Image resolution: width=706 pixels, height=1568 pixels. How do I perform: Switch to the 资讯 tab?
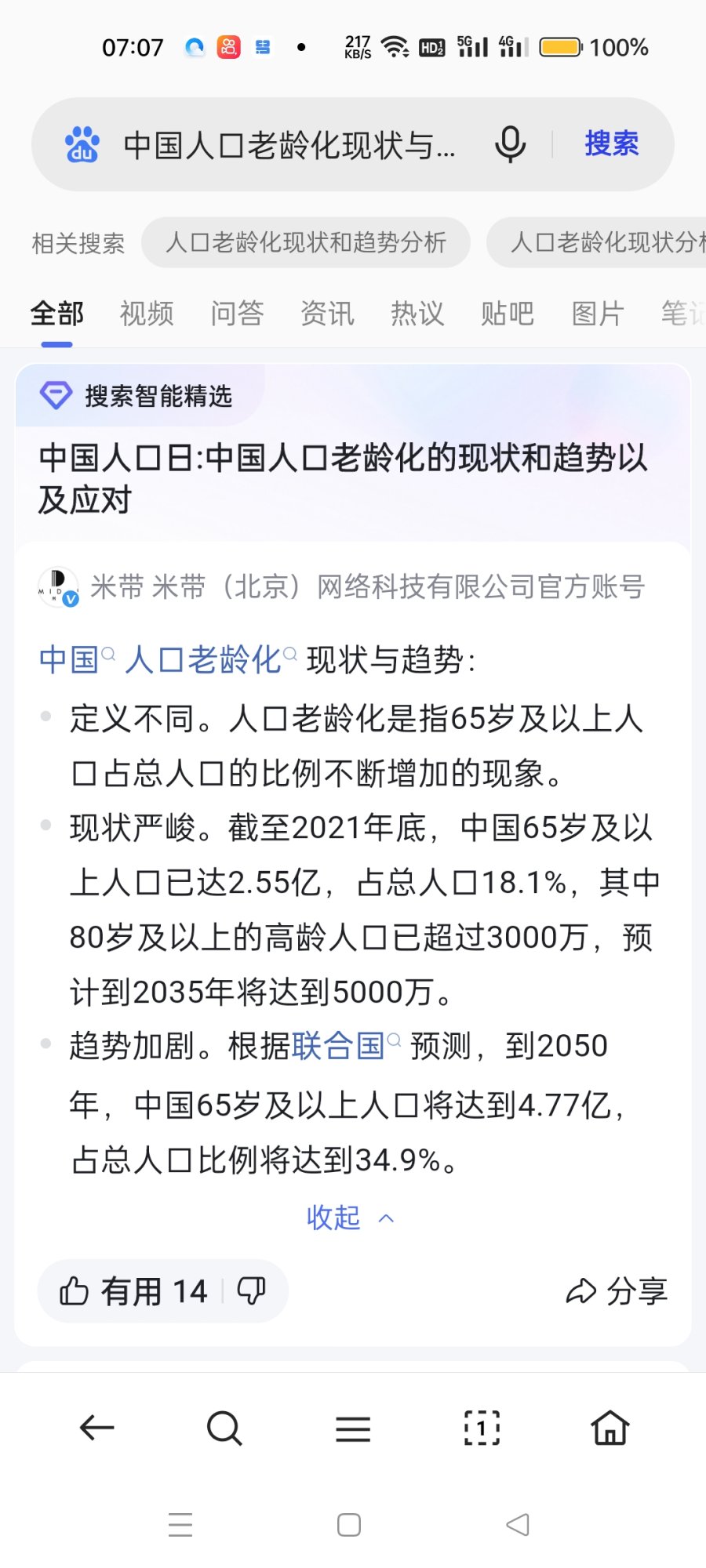pos(327,314)
